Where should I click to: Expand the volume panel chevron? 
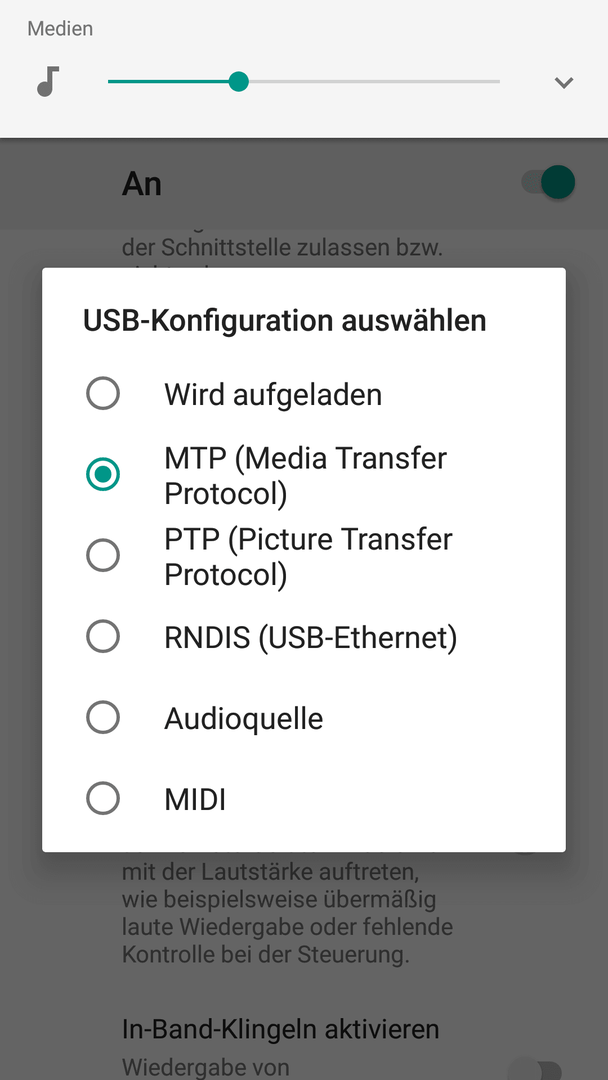[x=564, y=83]
